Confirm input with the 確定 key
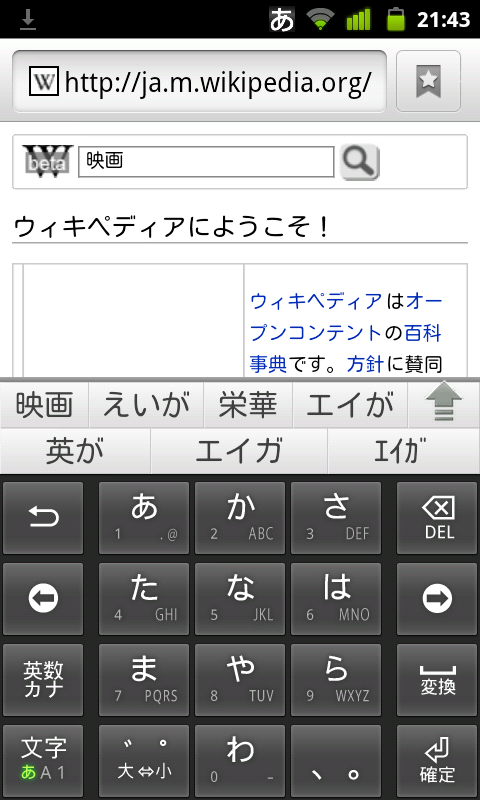The image size is (480, 800). (438, 761)
